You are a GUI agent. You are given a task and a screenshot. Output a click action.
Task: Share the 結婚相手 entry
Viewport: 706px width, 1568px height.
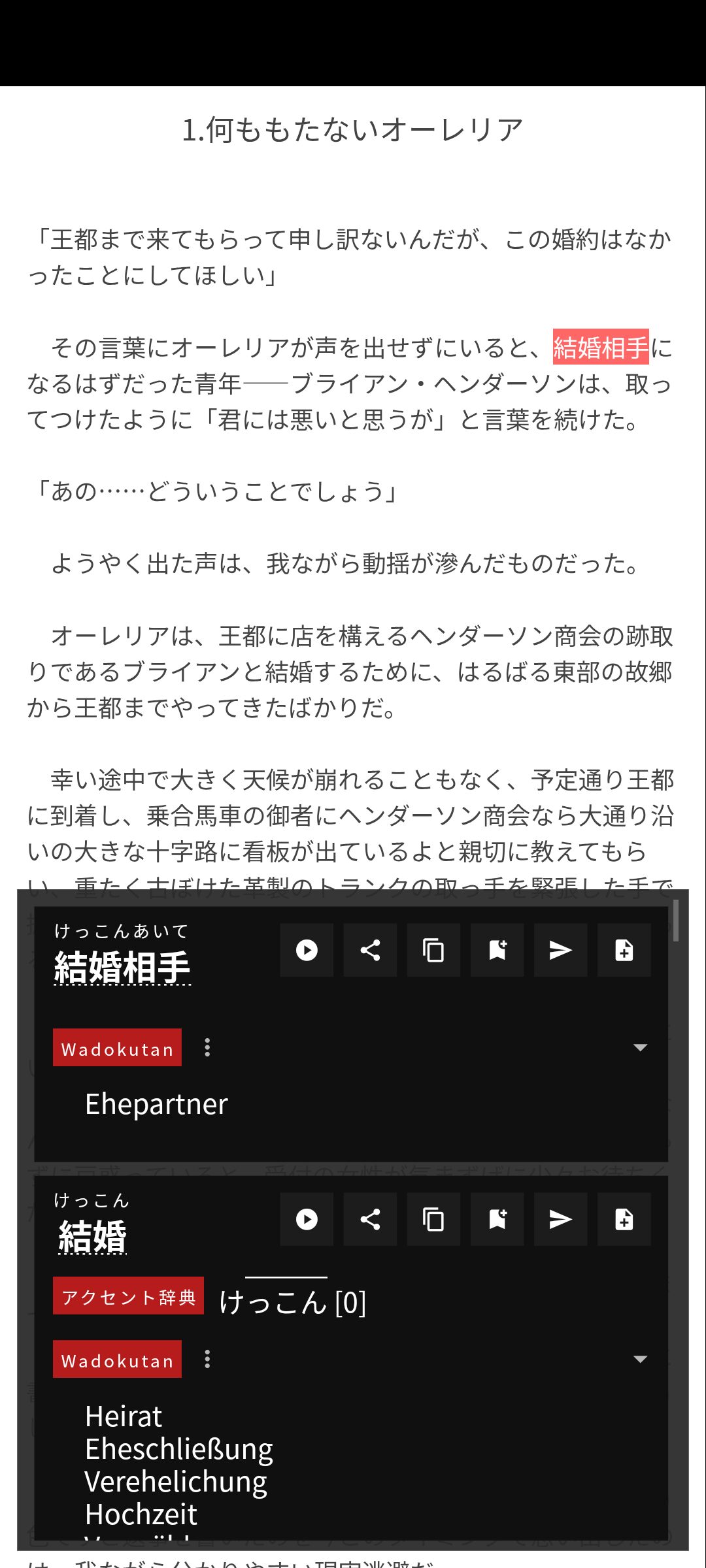370,950
